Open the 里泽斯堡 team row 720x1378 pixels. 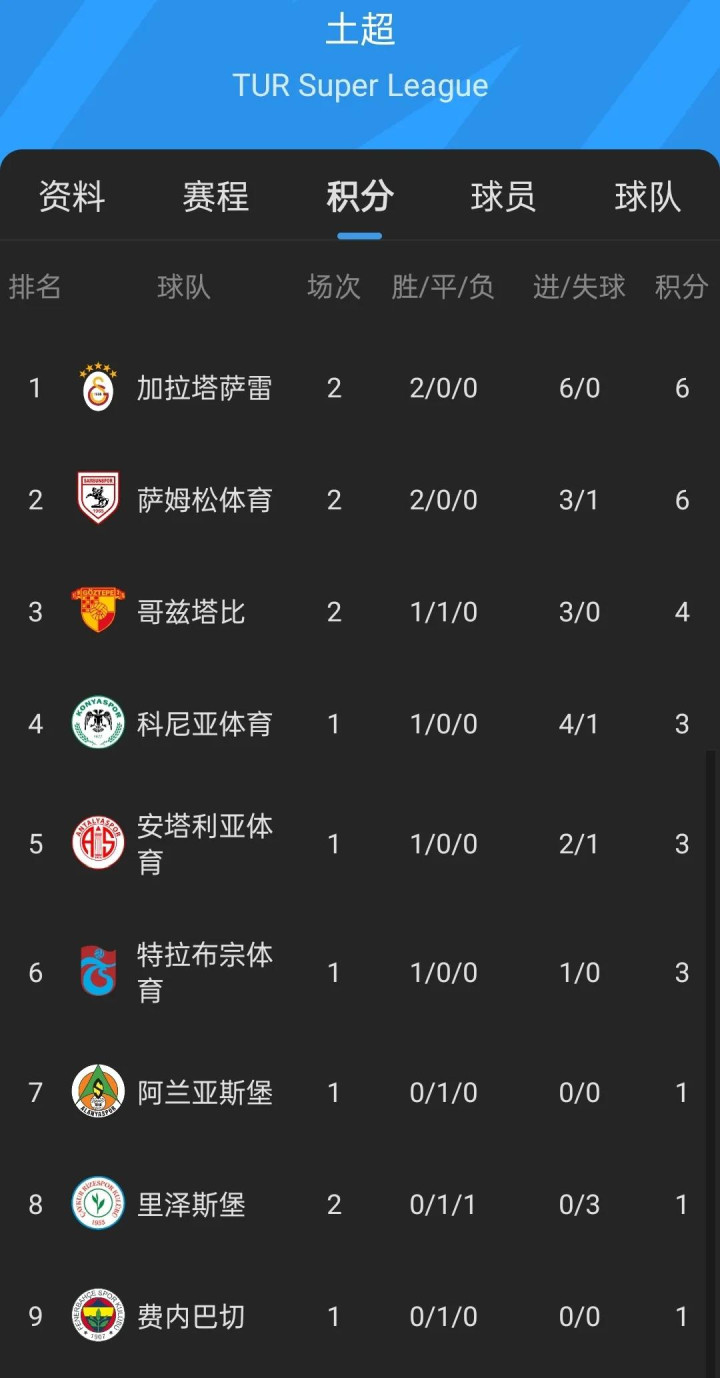click(360, 1204)
